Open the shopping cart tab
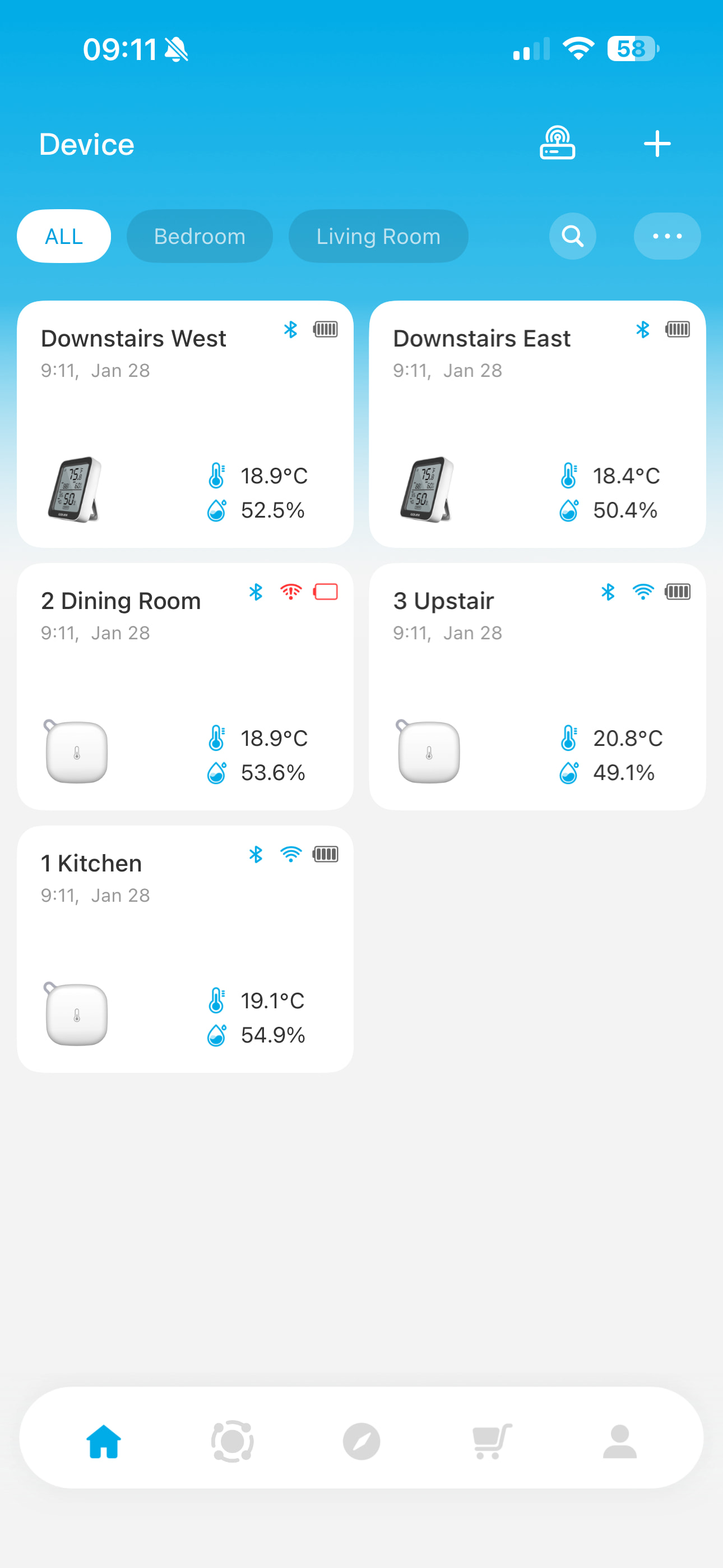Image resolution: width=723 pixels, height=1568 pixels. click(x=491, y=1441)
